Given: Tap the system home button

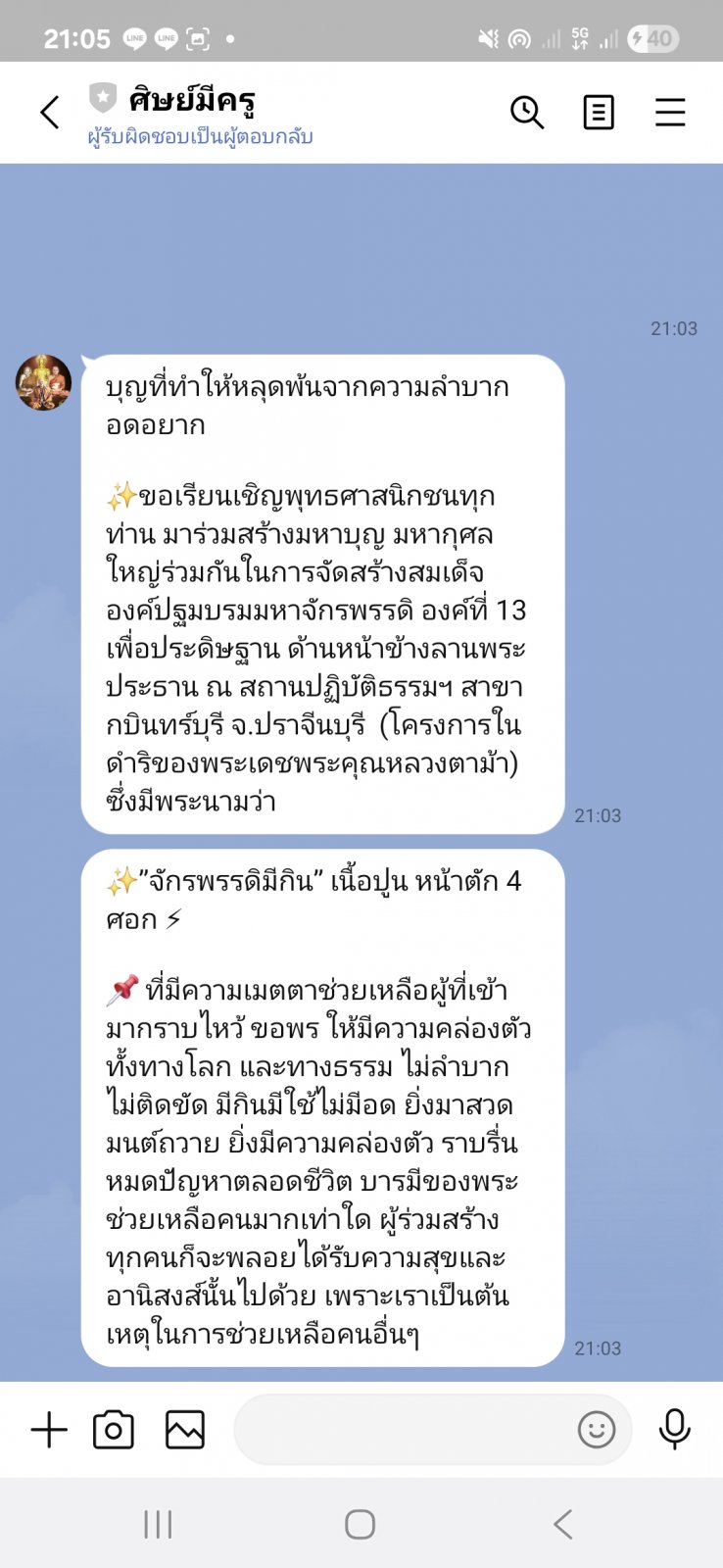Looking at the screenshot, I should coord(360,1524).
